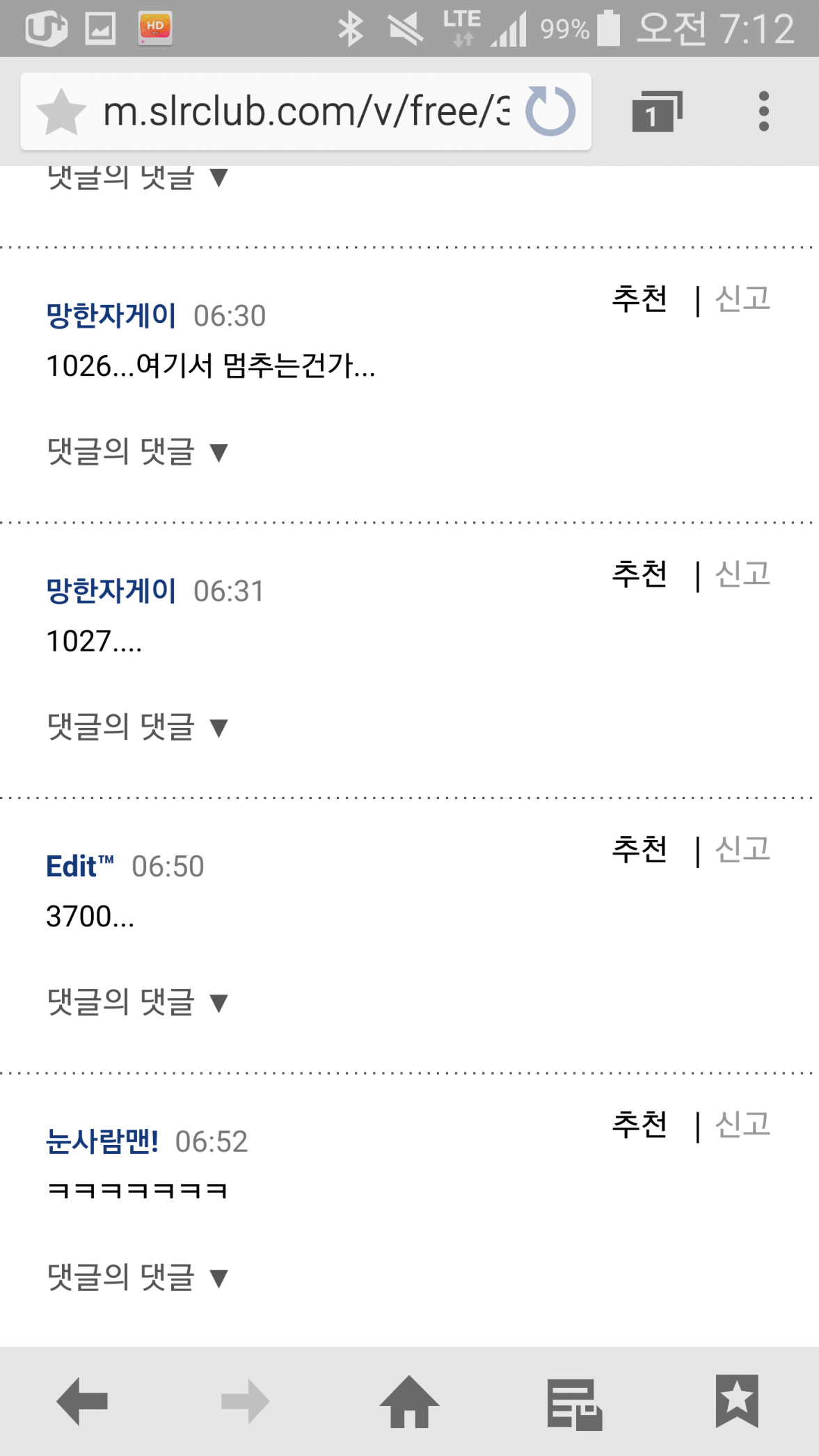The height and width of the screenshot is (1456, 819).
Task: Open Edit™ user profile
Action: click(79, 867)
